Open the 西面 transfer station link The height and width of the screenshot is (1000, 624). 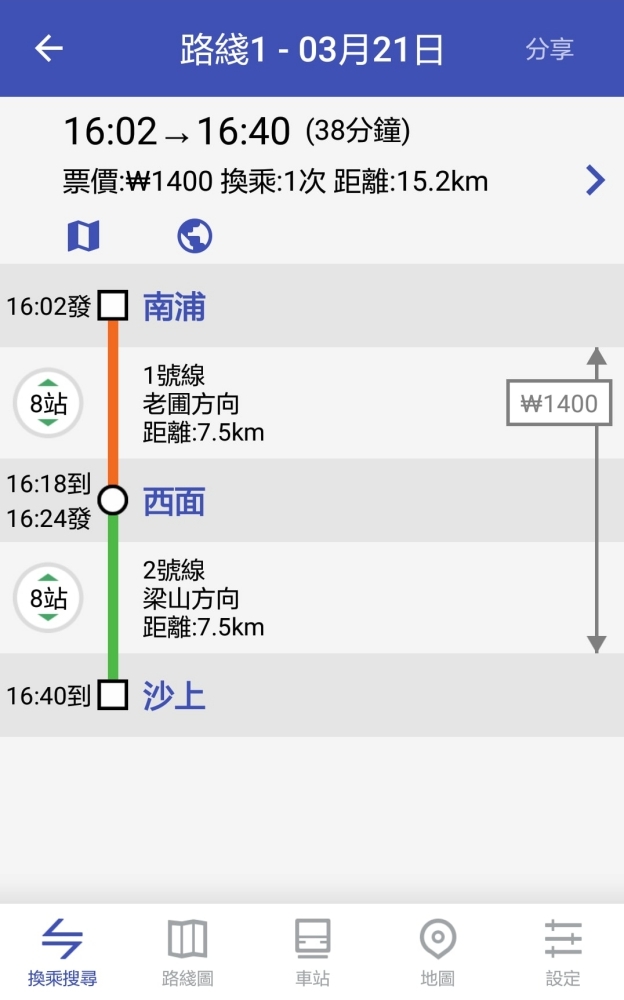(x=174, y=501)
